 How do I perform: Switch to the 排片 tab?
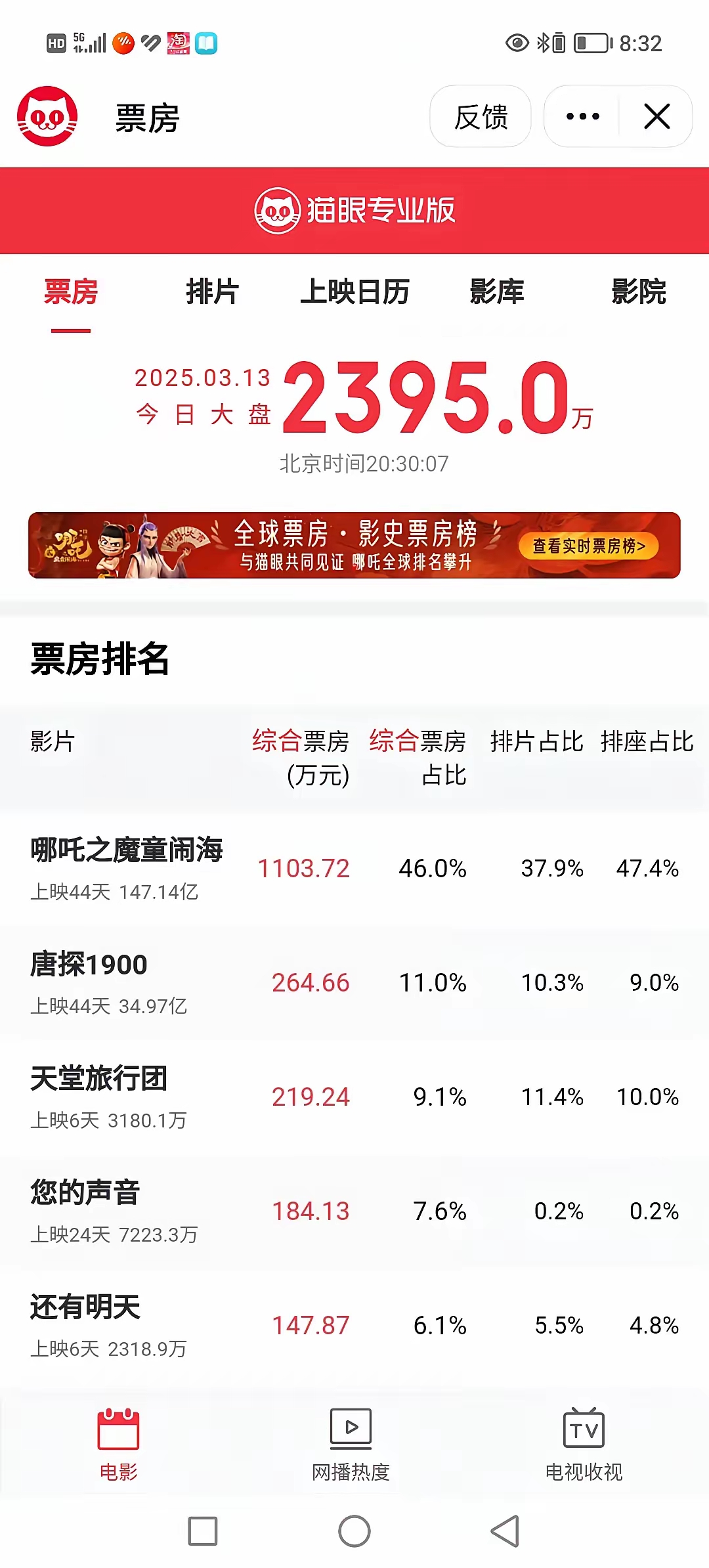(211, 293)
